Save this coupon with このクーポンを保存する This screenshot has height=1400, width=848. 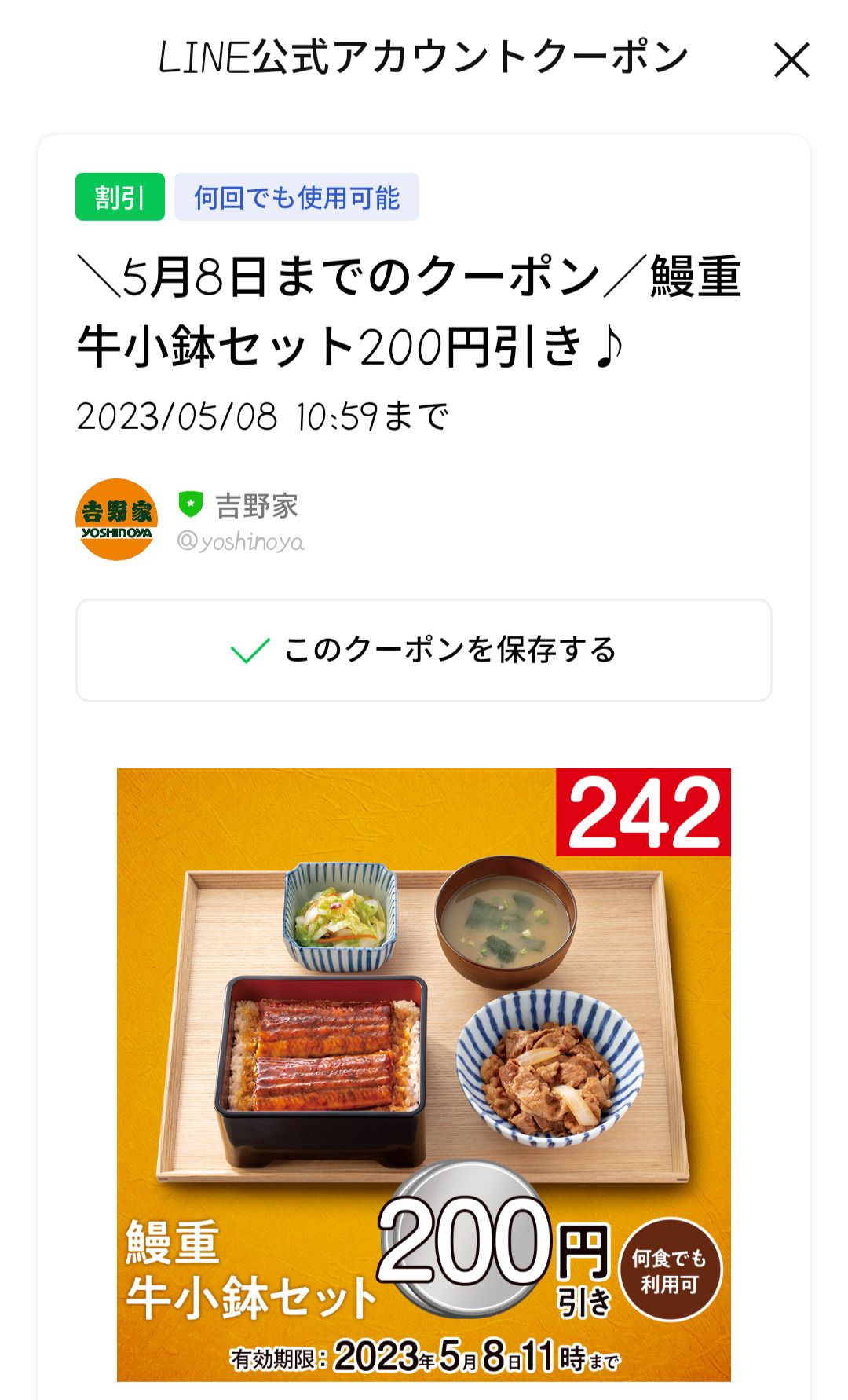(424, 651)
